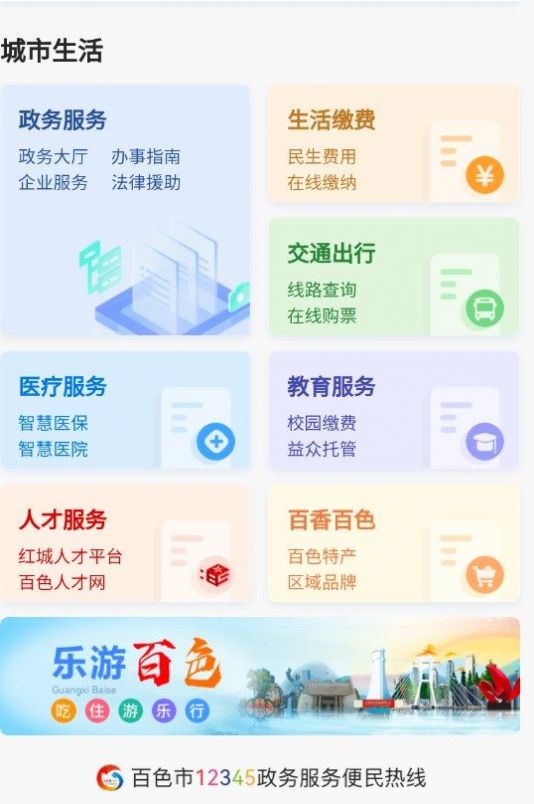This screenshot has width=534, height=804.
Task: Open the 交通出行 card
Action: (394, 277)
